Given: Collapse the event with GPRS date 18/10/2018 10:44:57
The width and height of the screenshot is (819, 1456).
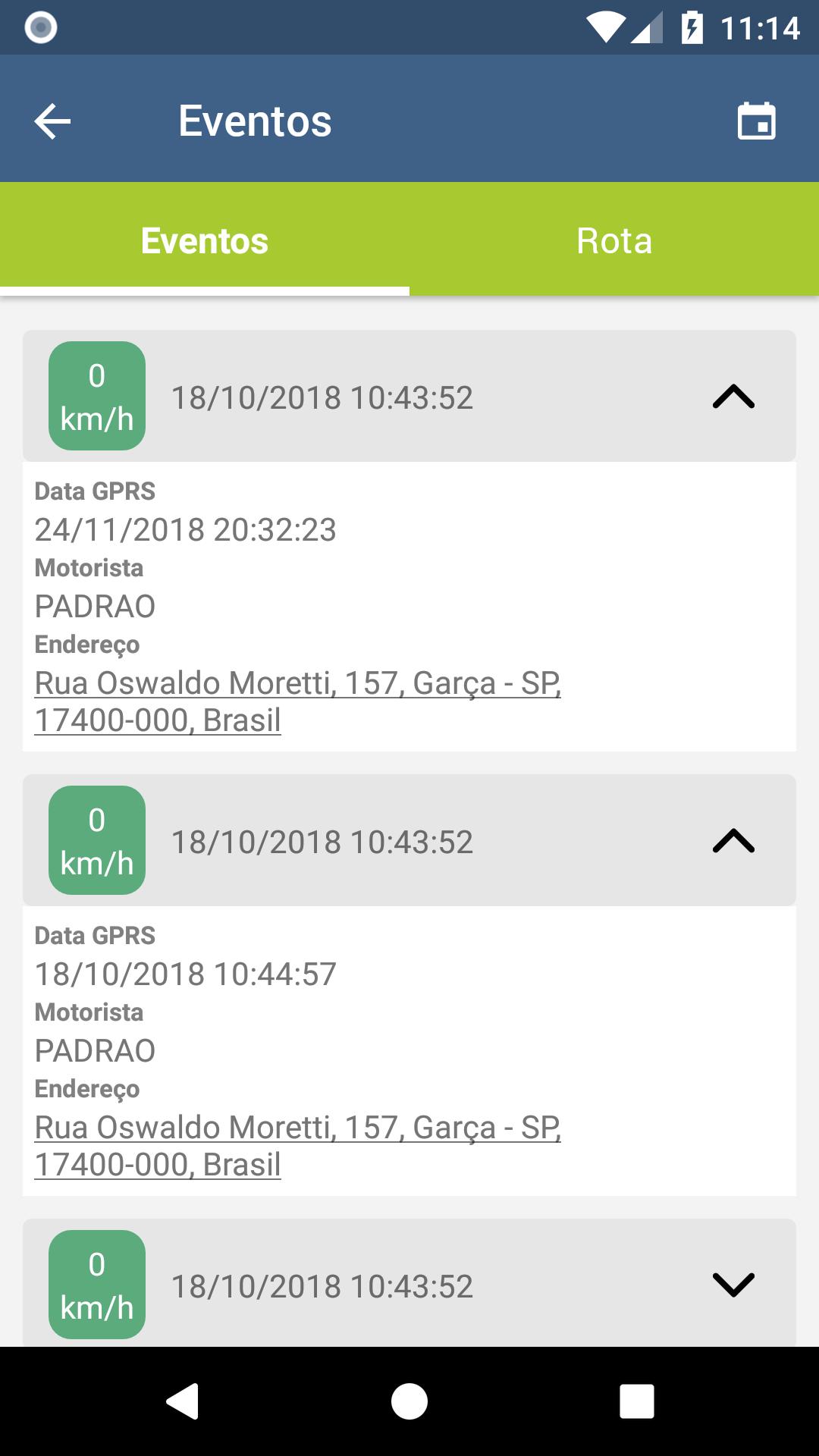Looking at the screenshot, I should pos(733,841).
